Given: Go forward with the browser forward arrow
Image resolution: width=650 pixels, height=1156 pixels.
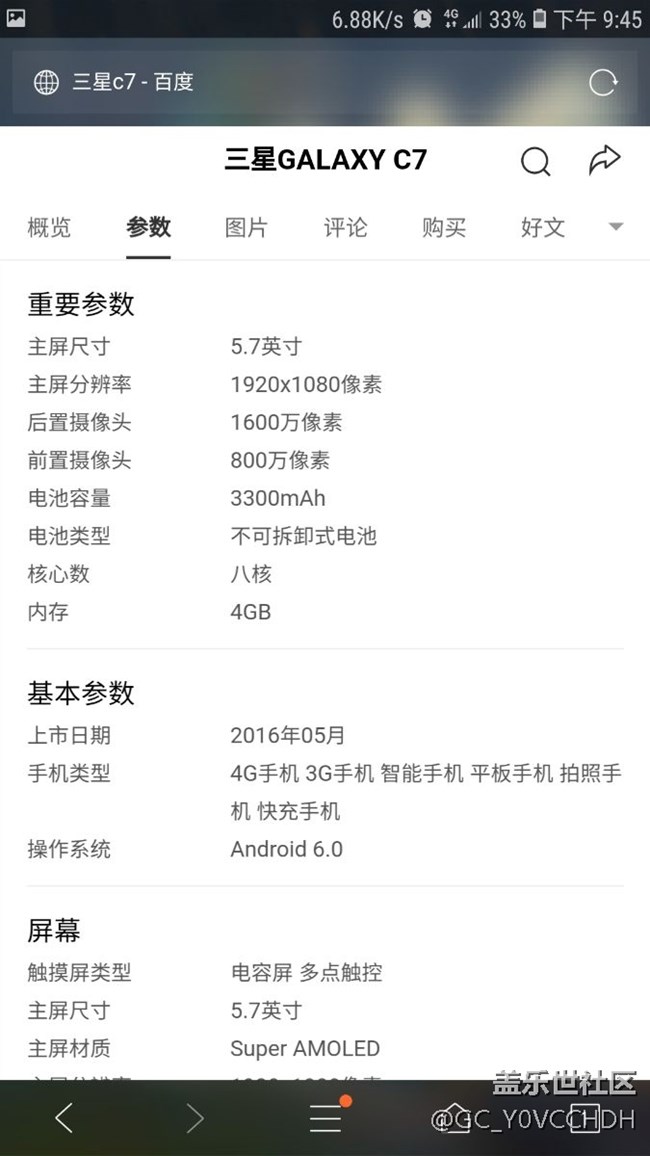Looking at the screenshot, I should 194,1118.
